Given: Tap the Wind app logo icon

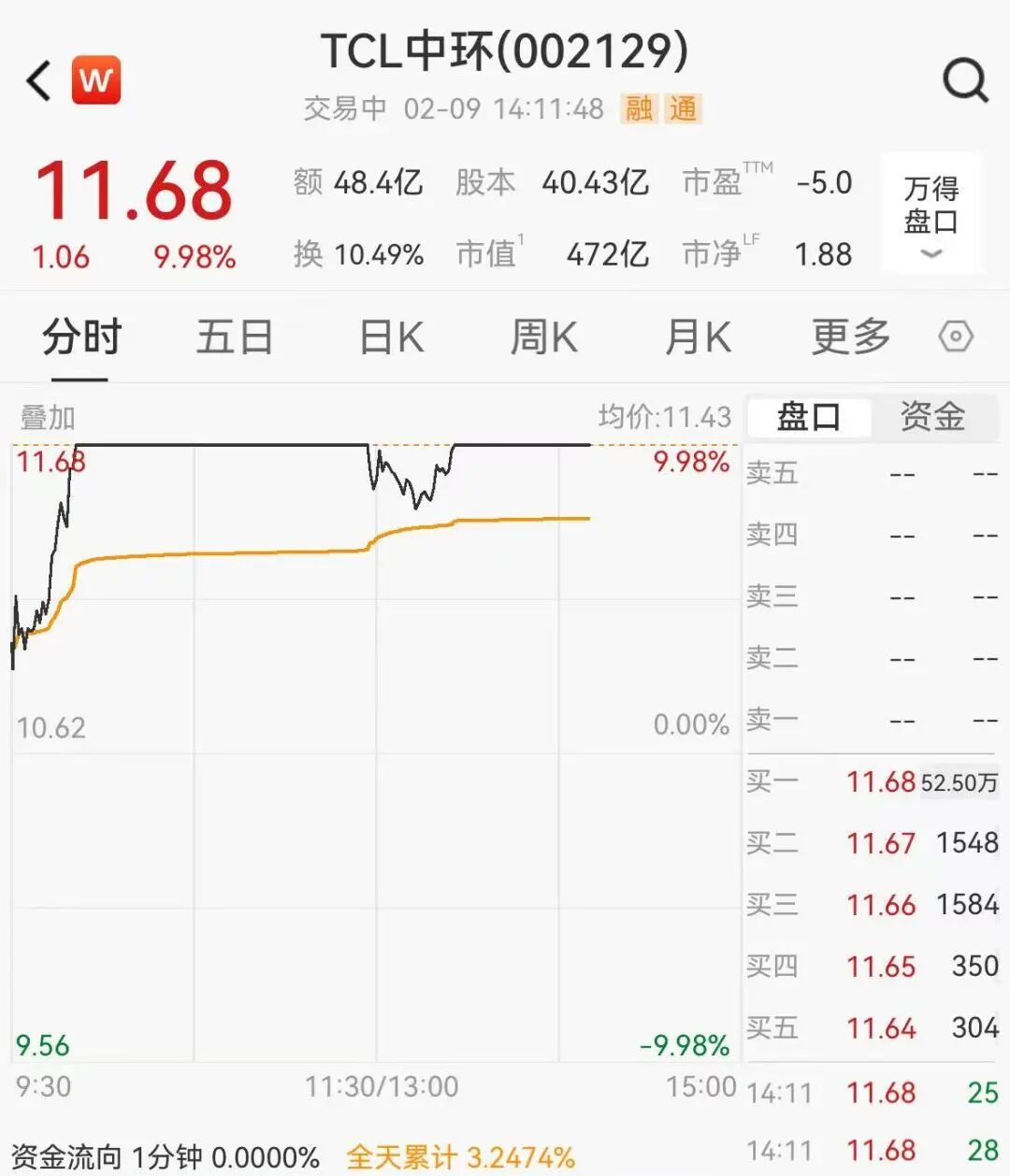Looking at the screenshot, I should click(x=97, y=79).
